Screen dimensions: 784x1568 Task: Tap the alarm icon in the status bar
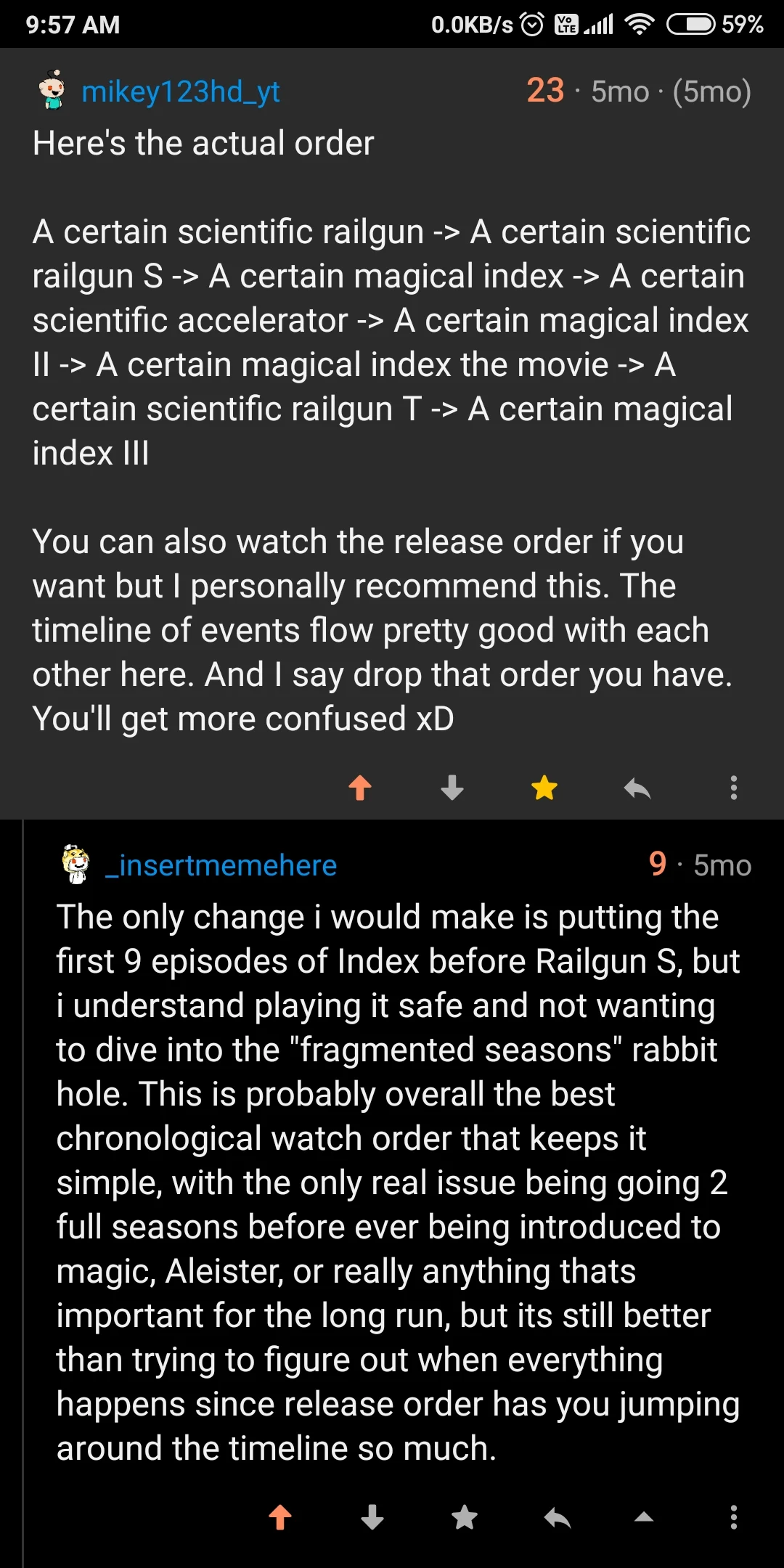[x=530, y=24]
